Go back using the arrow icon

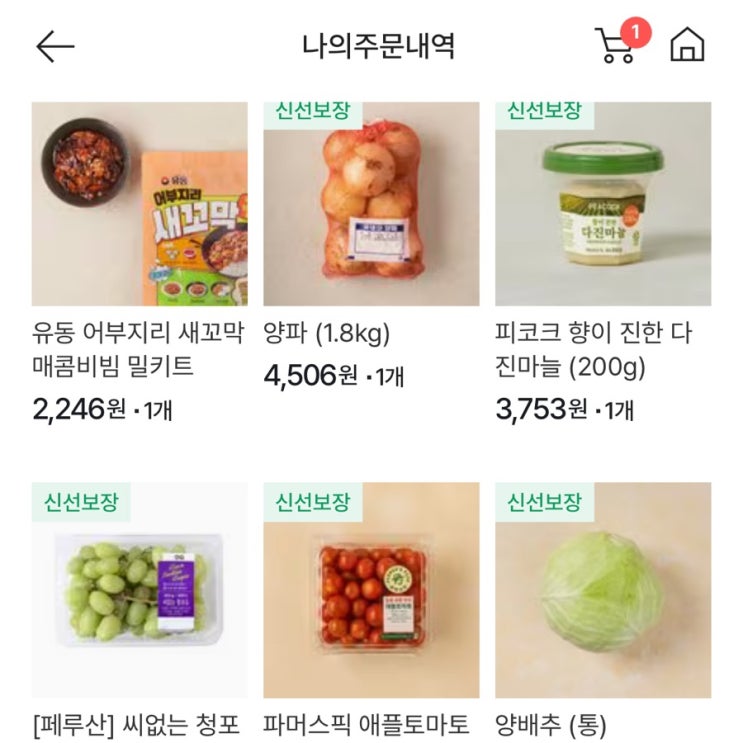(x=56, y=46)
